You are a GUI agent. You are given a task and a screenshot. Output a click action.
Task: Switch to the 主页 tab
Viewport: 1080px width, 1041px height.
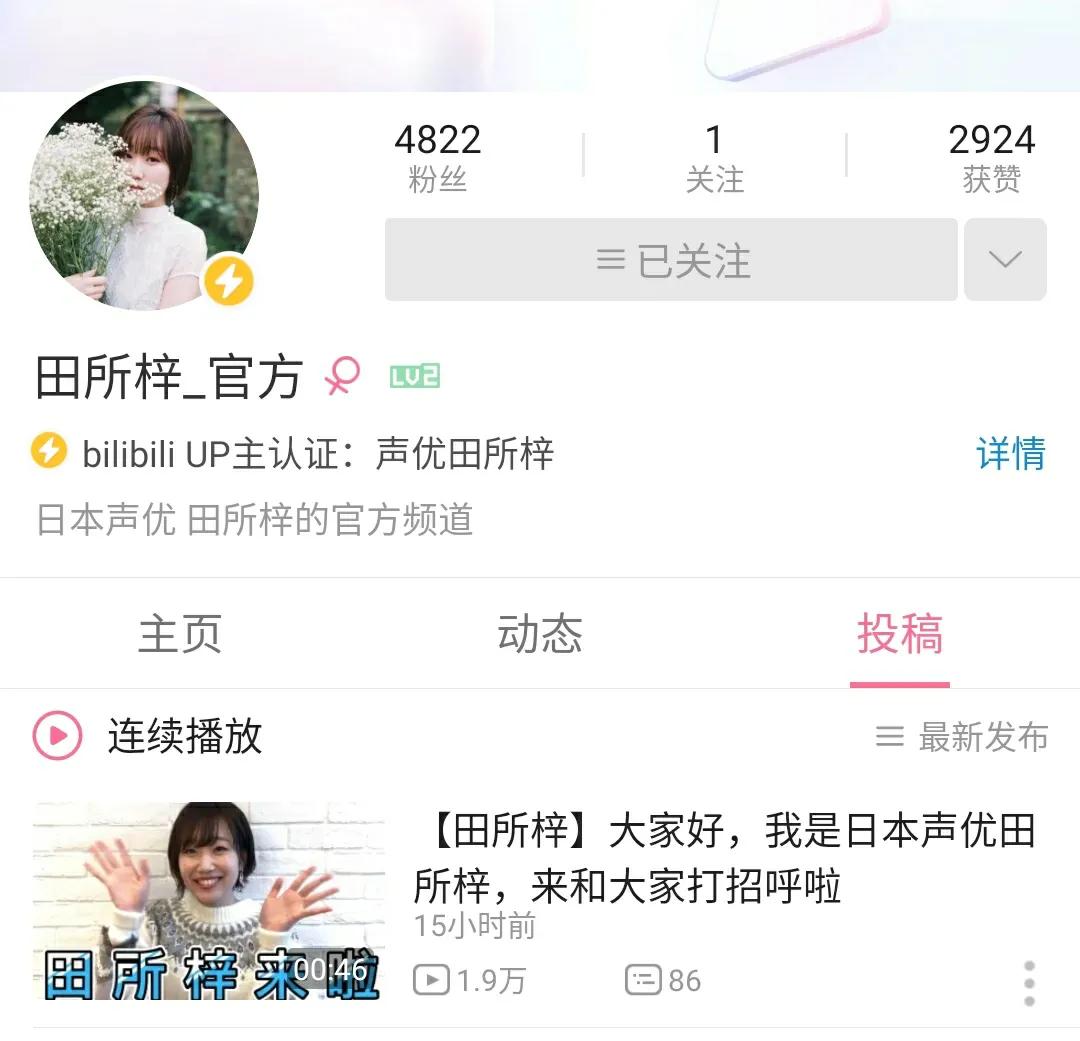pos(180,634)
